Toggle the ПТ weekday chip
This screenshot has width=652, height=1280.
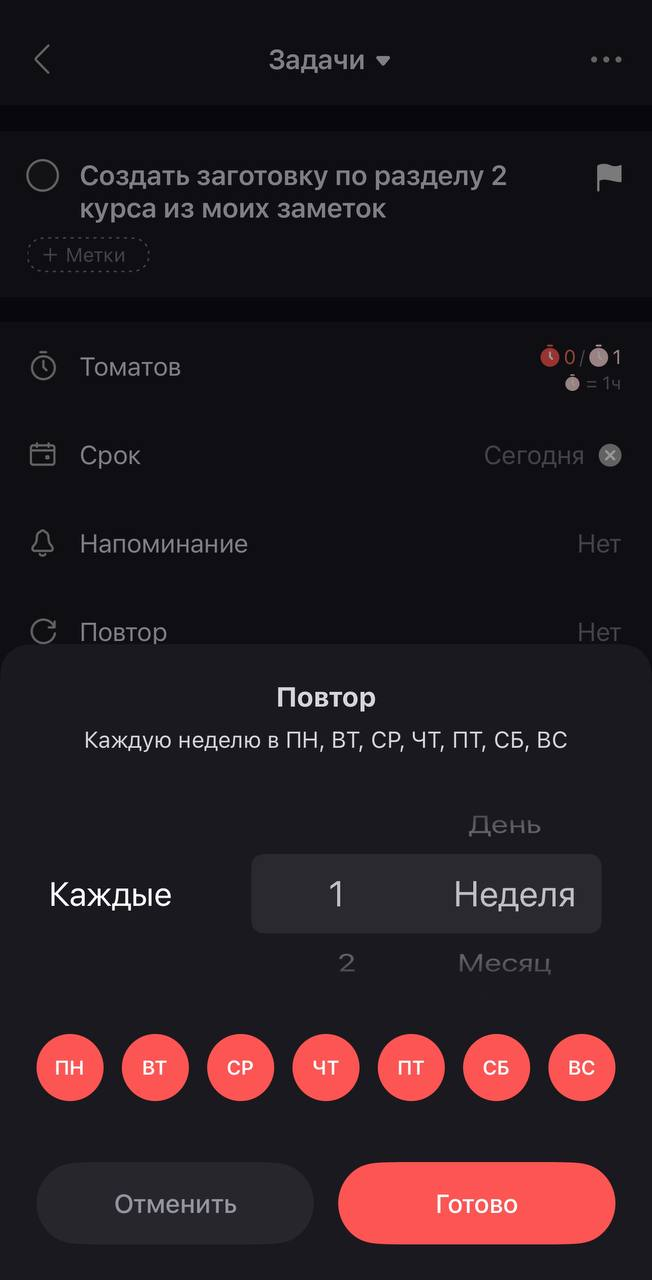tap(411, 1067)
